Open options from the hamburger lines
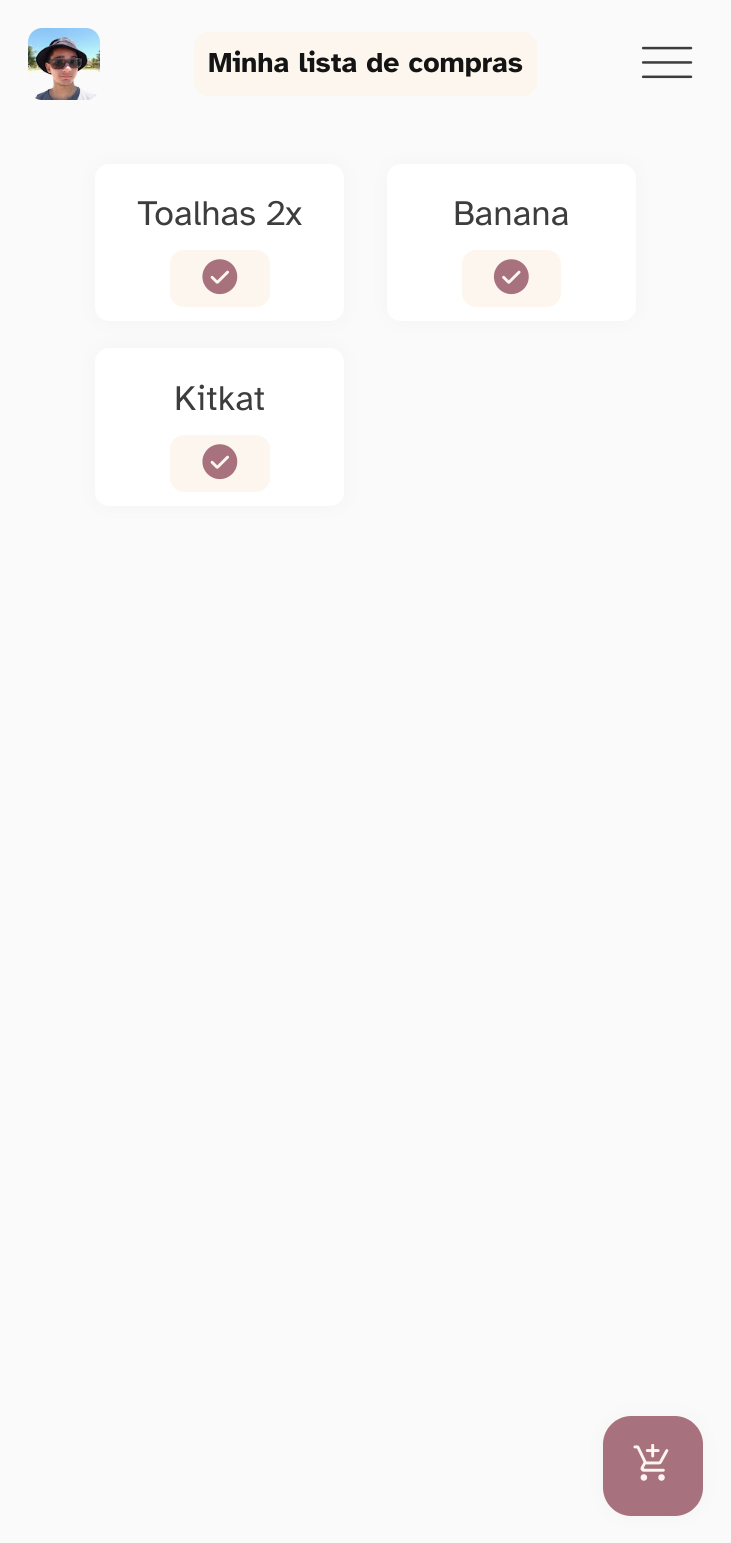The height and width of the screenshot is (1543, 731). (667, 62)
